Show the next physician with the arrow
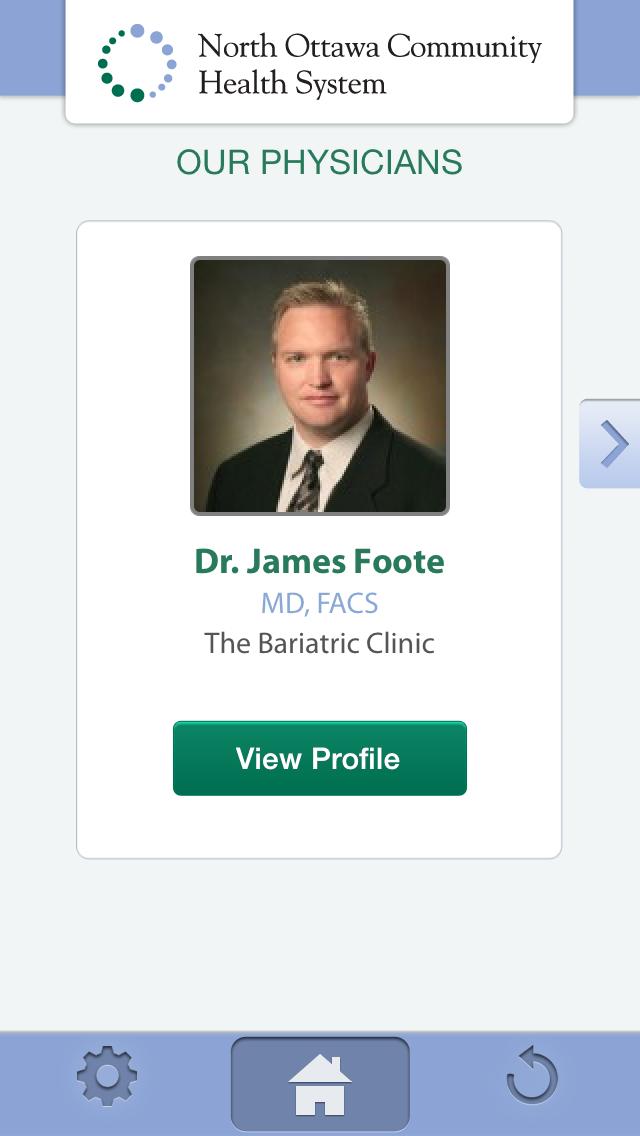 tap(611, 444)
